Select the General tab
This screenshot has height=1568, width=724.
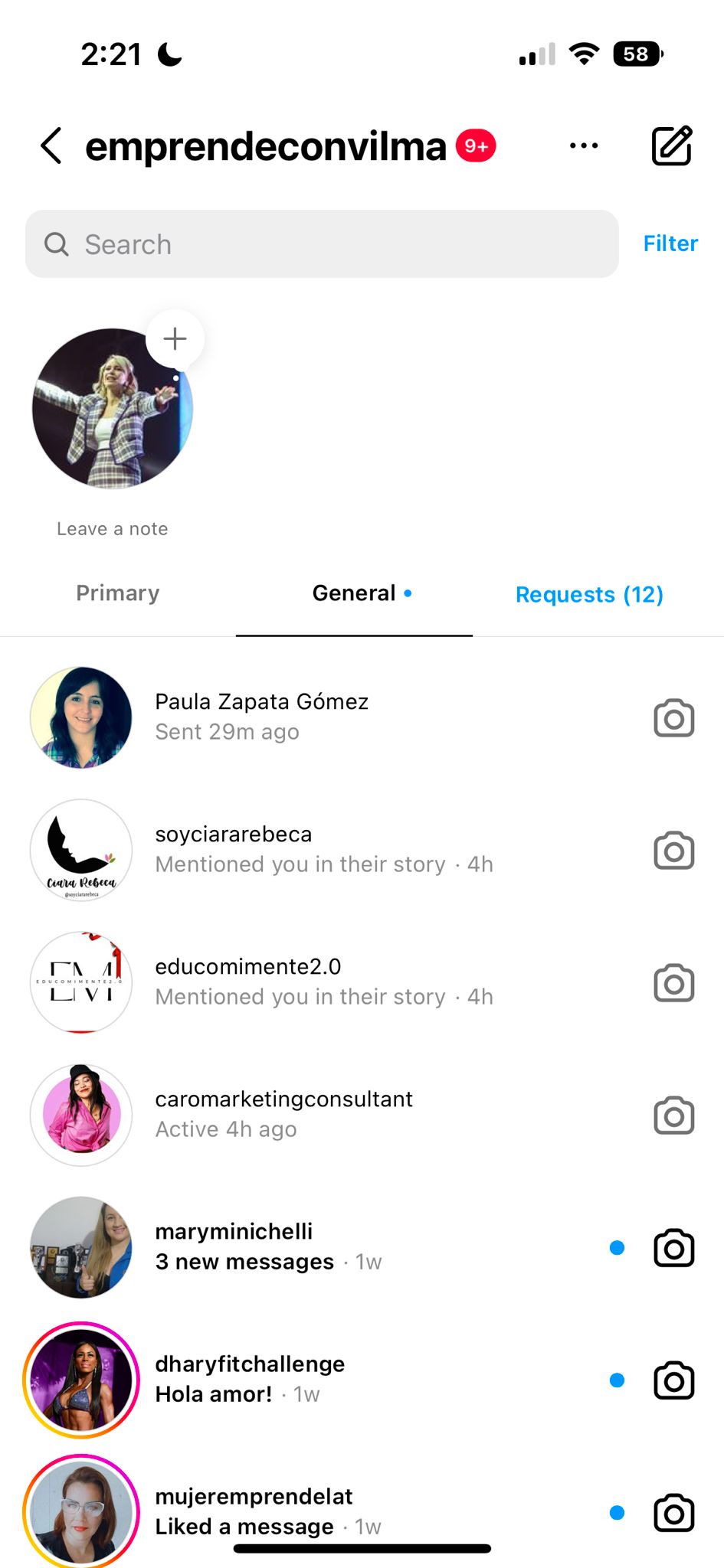point(354,593)
